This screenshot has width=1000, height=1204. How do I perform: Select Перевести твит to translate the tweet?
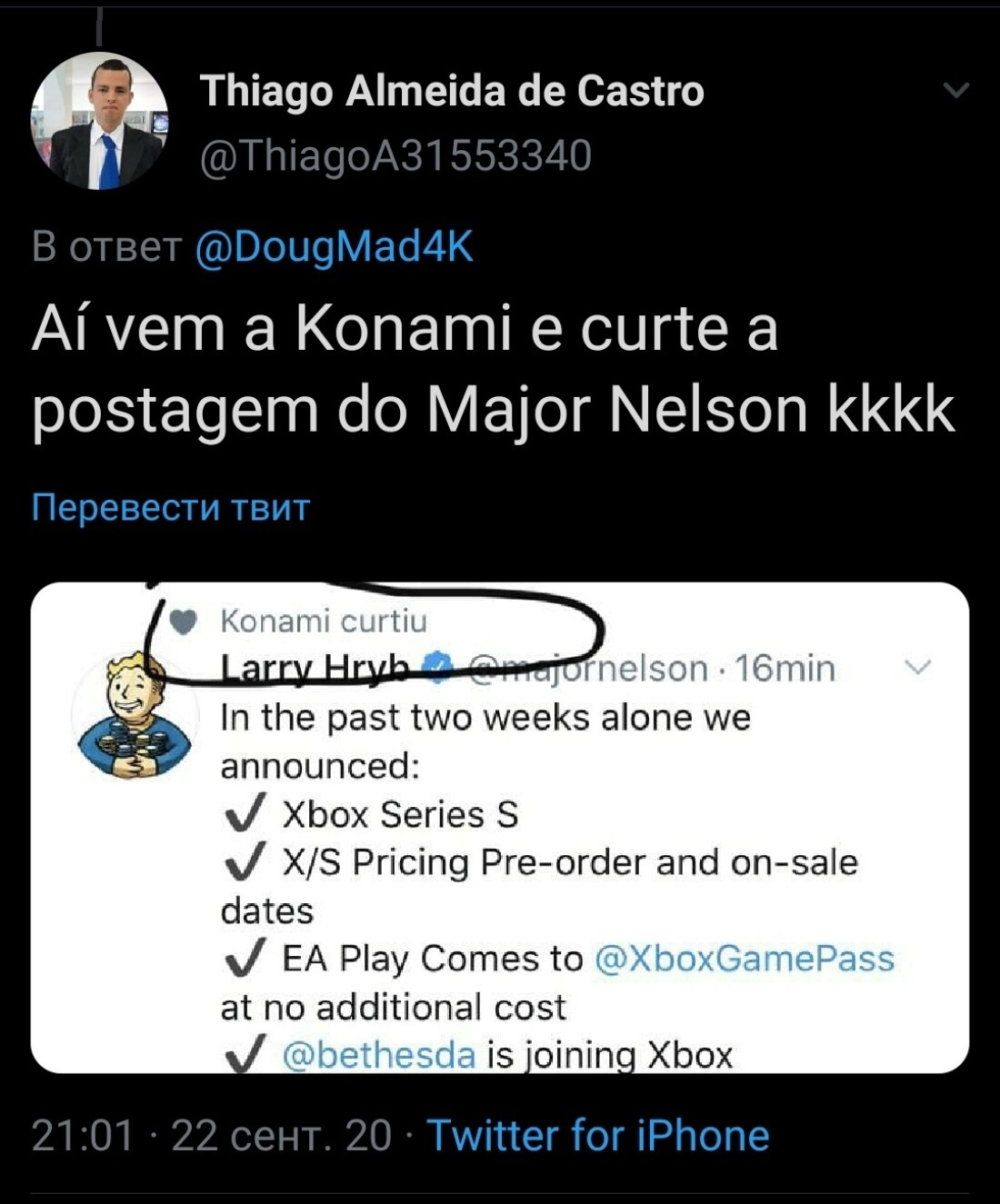pos(171,504)
